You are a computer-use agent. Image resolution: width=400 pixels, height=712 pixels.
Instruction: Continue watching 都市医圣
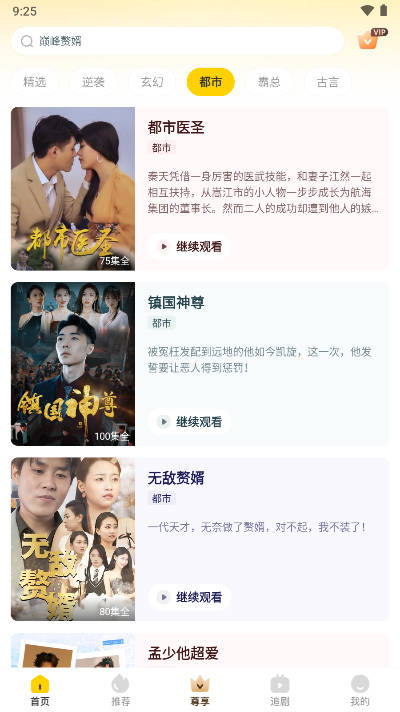190,247
